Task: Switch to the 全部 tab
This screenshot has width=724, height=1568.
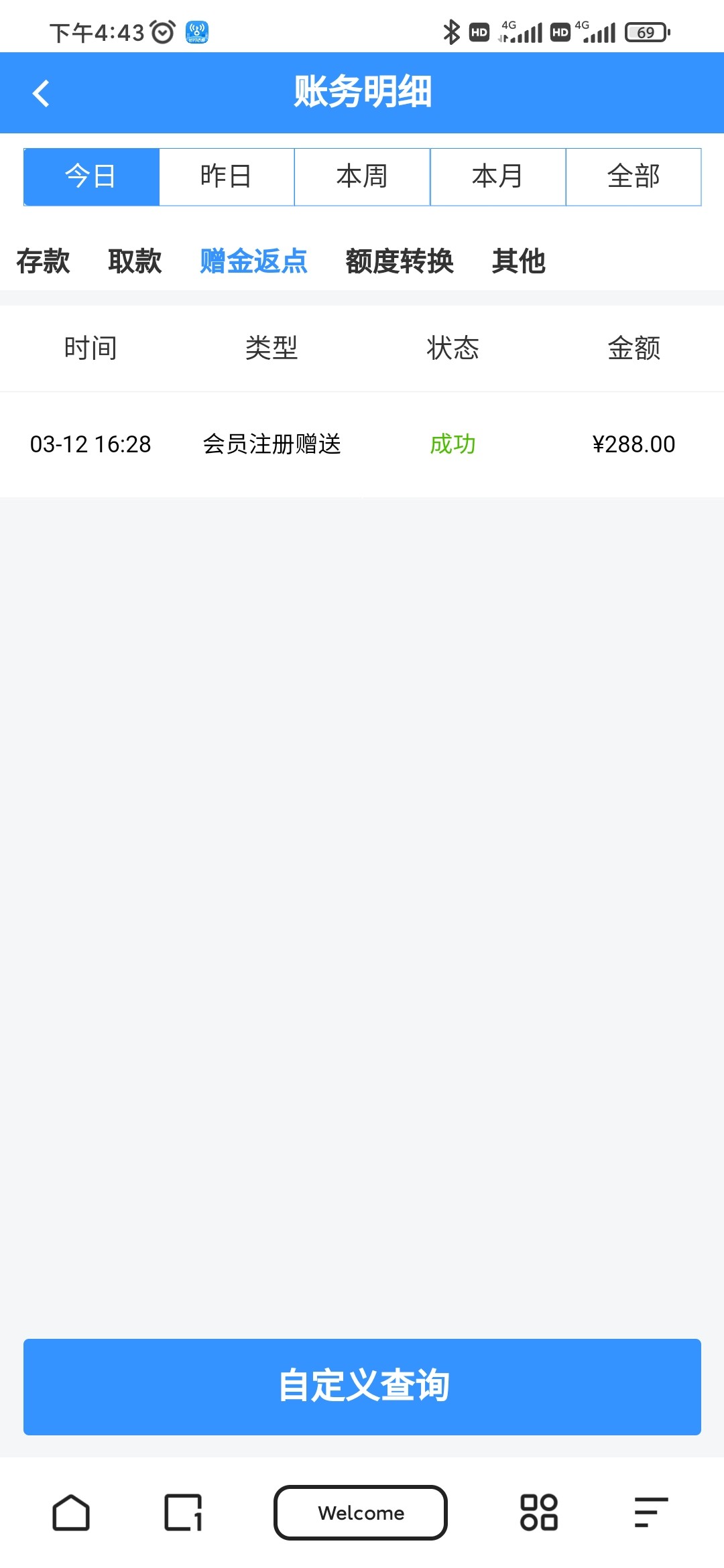Action: click(633, 176)
